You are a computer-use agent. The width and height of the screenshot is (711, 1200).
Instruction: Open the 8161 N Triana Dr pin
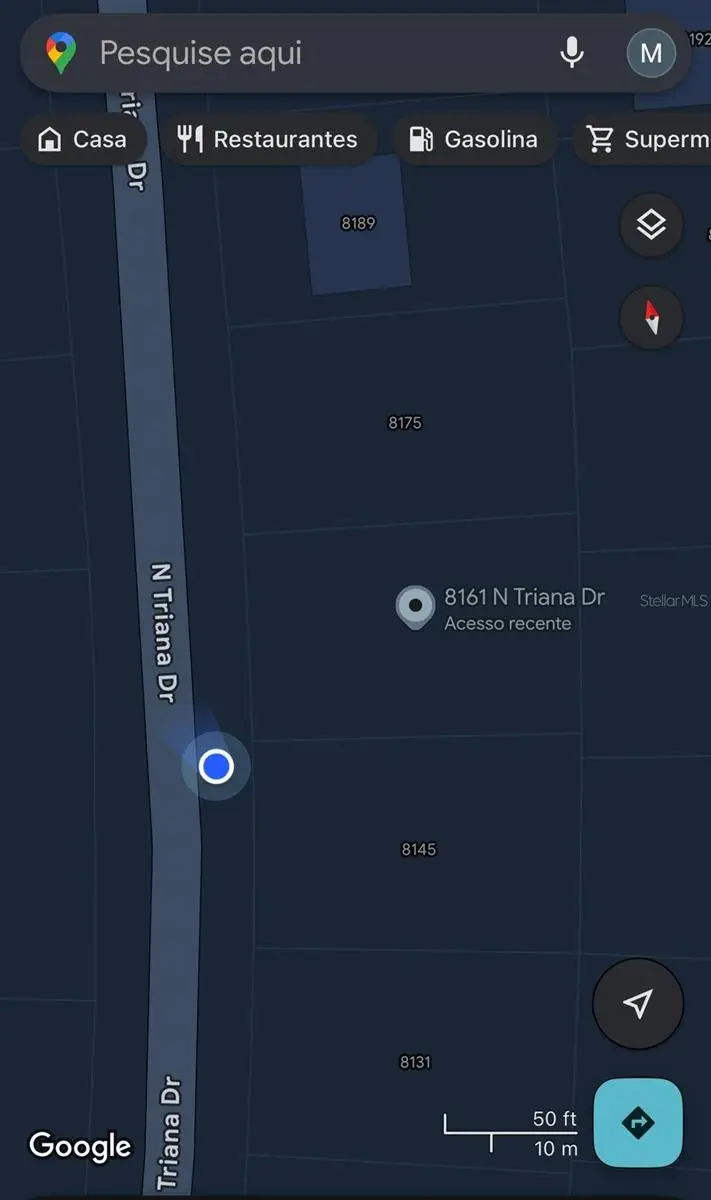point(415,606)
